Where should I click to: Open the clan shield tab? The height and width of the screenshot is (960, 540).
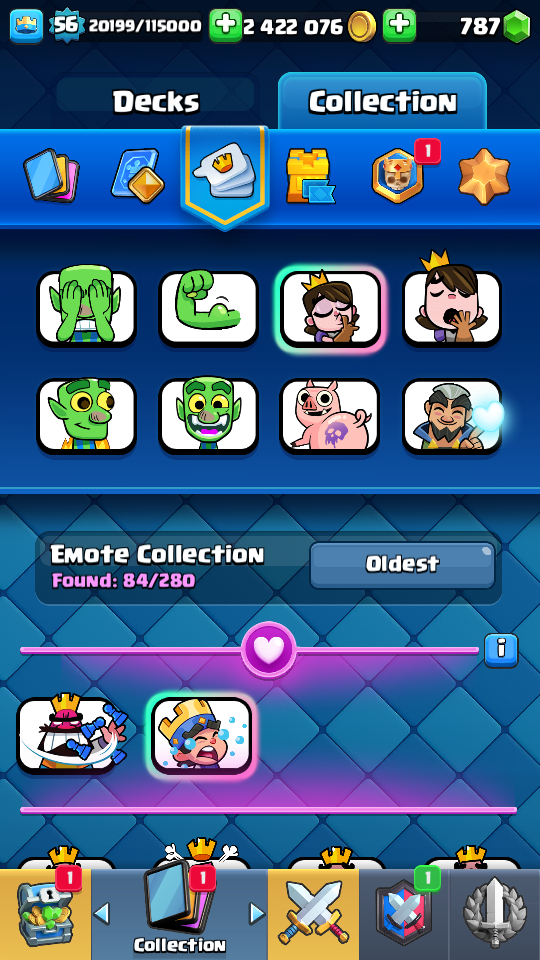(404, 914)
